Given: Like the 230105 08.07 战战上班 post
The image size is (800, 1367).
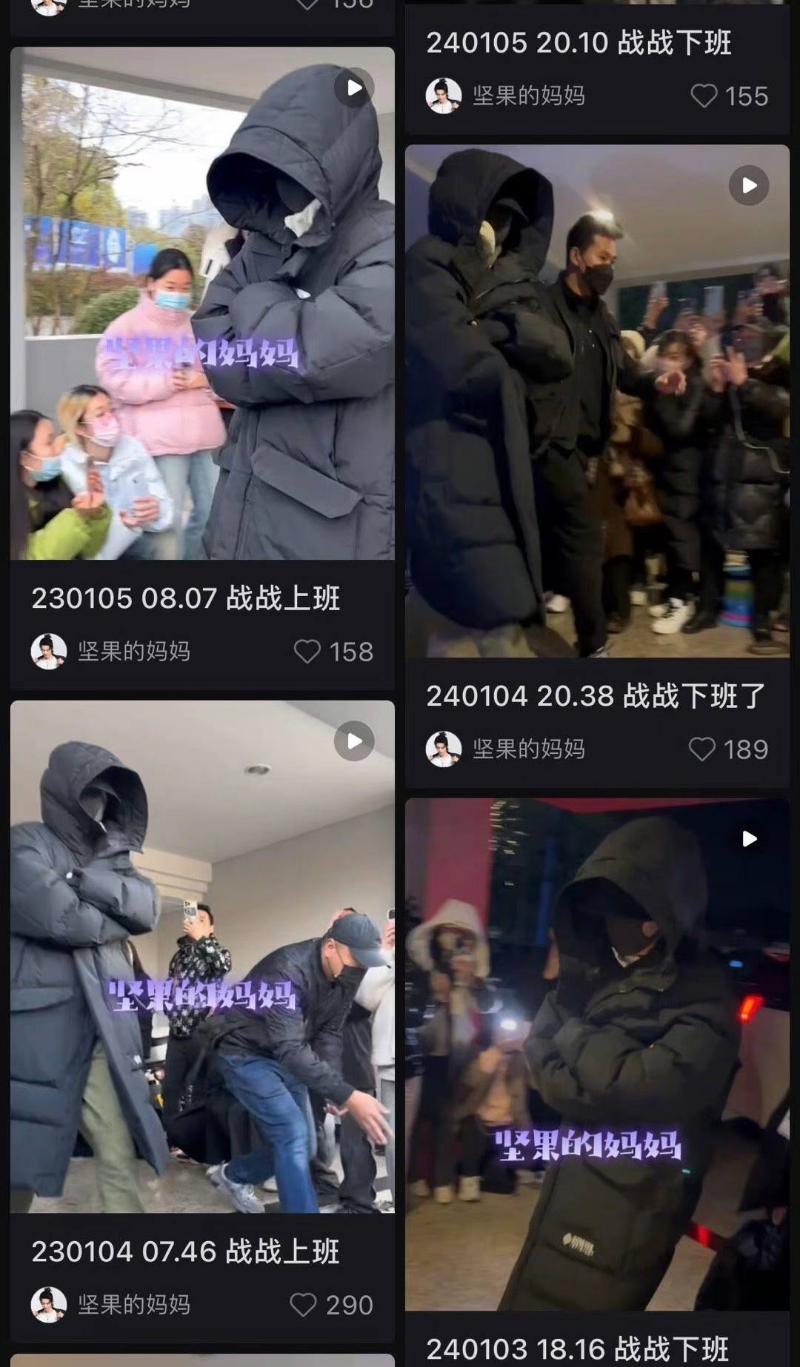Looking at the screenshot, I should (308, 652).
